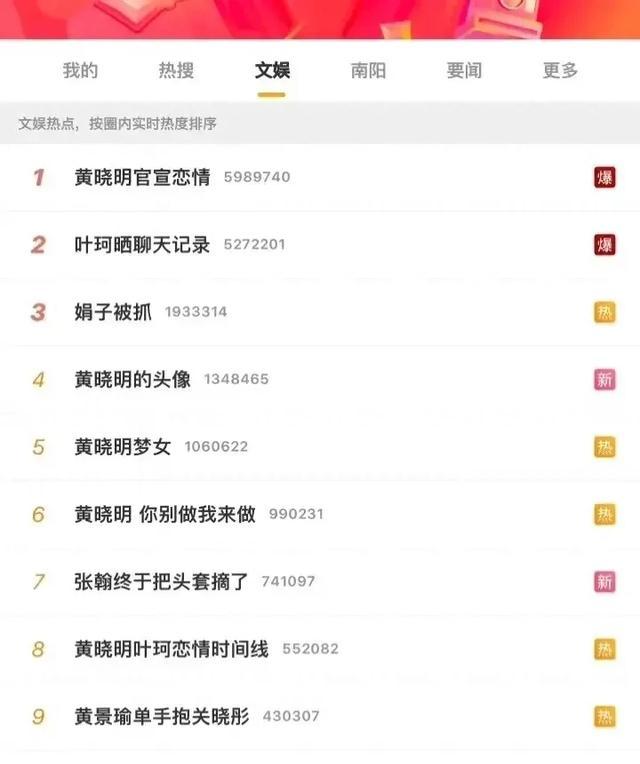Image resolution: width=640 pixels, height=764 pixels.
Task: Open topic 黄晓明梦女
Action: click(x=123, y=447)
